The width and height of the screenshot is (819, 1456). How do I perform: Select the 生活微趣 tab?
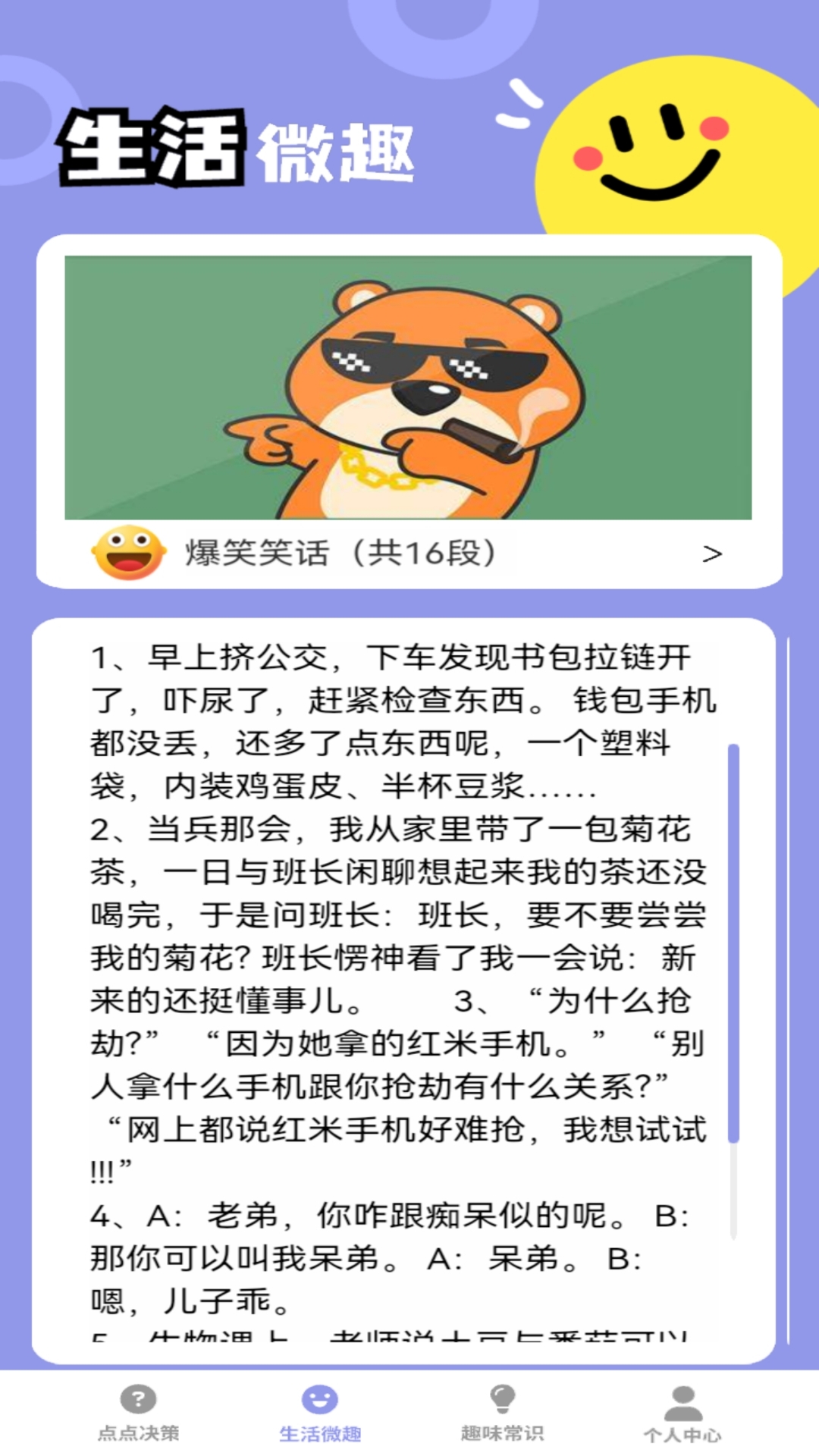tap(320, 1414)
